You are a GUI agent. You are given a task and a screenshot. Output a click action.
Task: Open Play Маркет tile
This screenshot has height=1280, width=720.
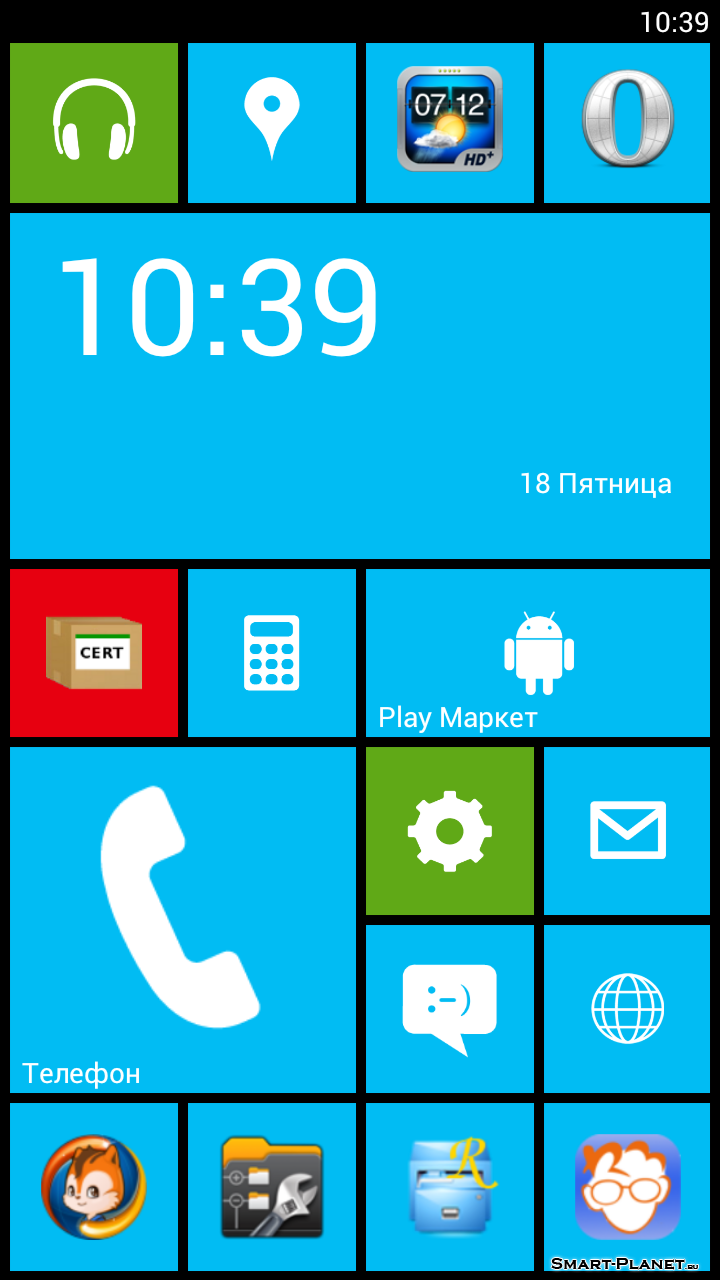pos(538,653)
